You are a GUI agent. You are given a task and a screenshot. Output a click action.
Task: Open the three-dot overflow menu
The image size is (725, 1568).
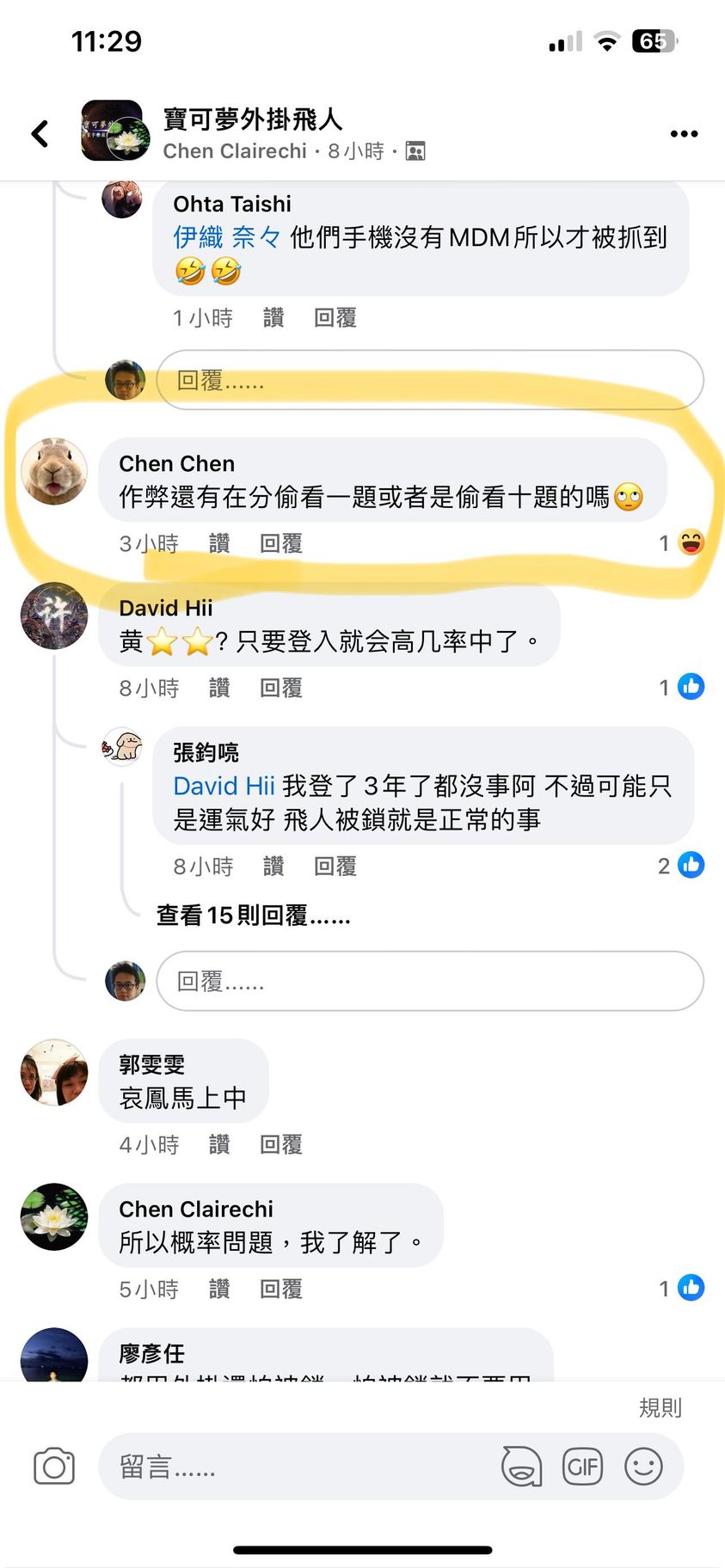pyautogui.click(x=684, y=133)
